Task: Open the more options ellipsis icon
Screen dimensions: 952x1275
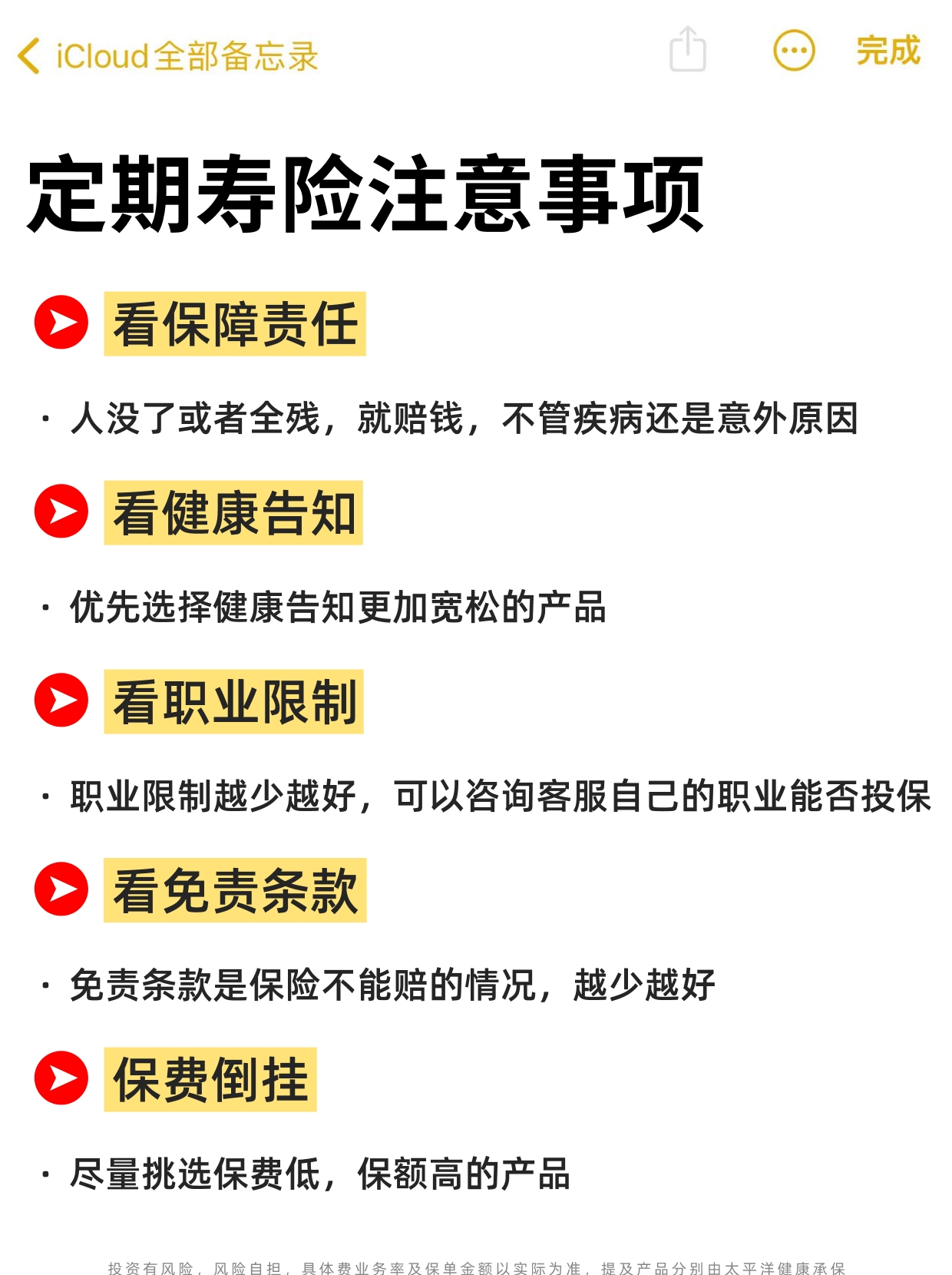Action: (793, 52)
